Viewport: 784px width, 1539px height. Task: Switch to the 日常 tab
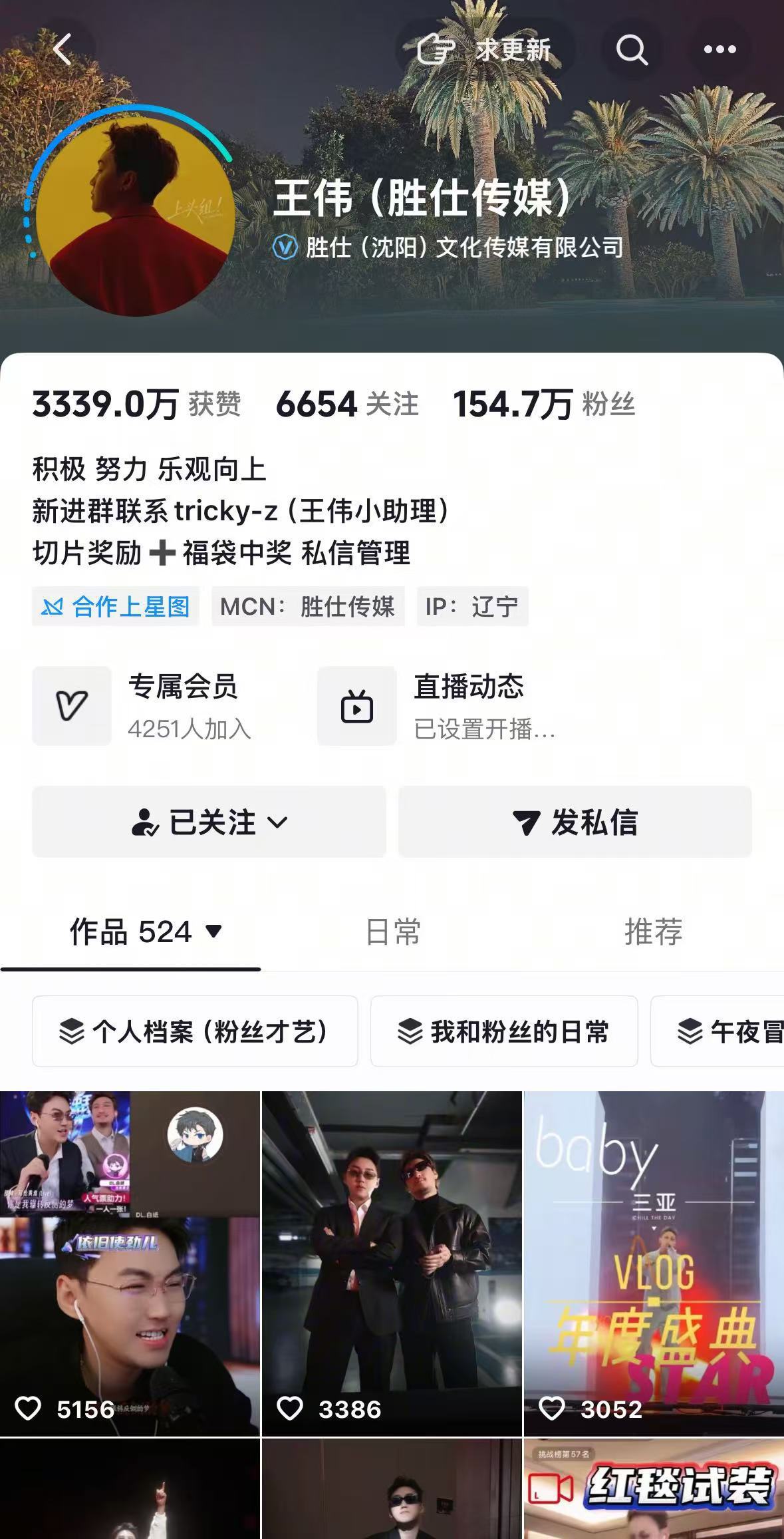[393, 932]
